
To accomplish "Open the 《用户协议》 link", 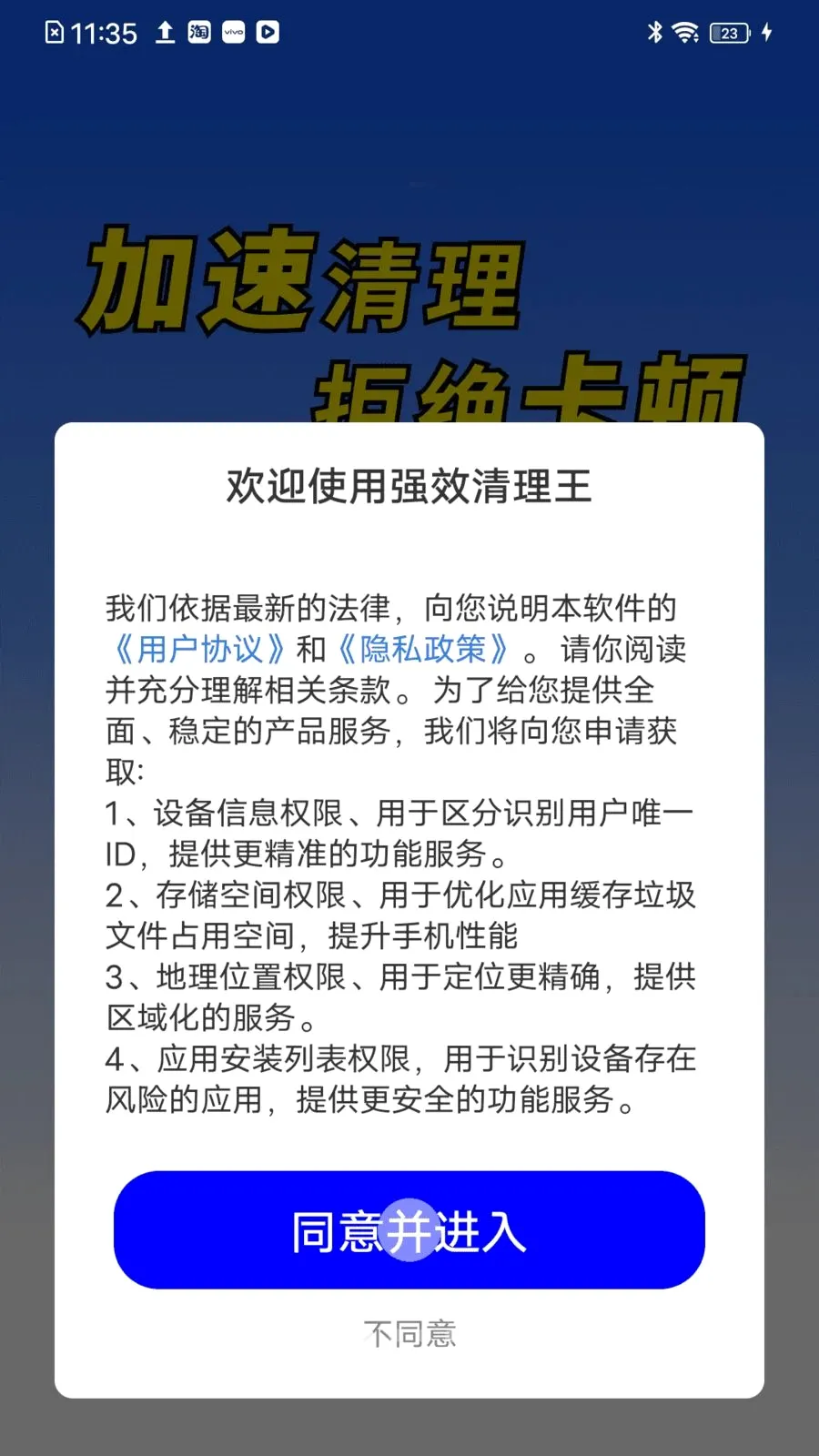I will click(x=199, y=649).
